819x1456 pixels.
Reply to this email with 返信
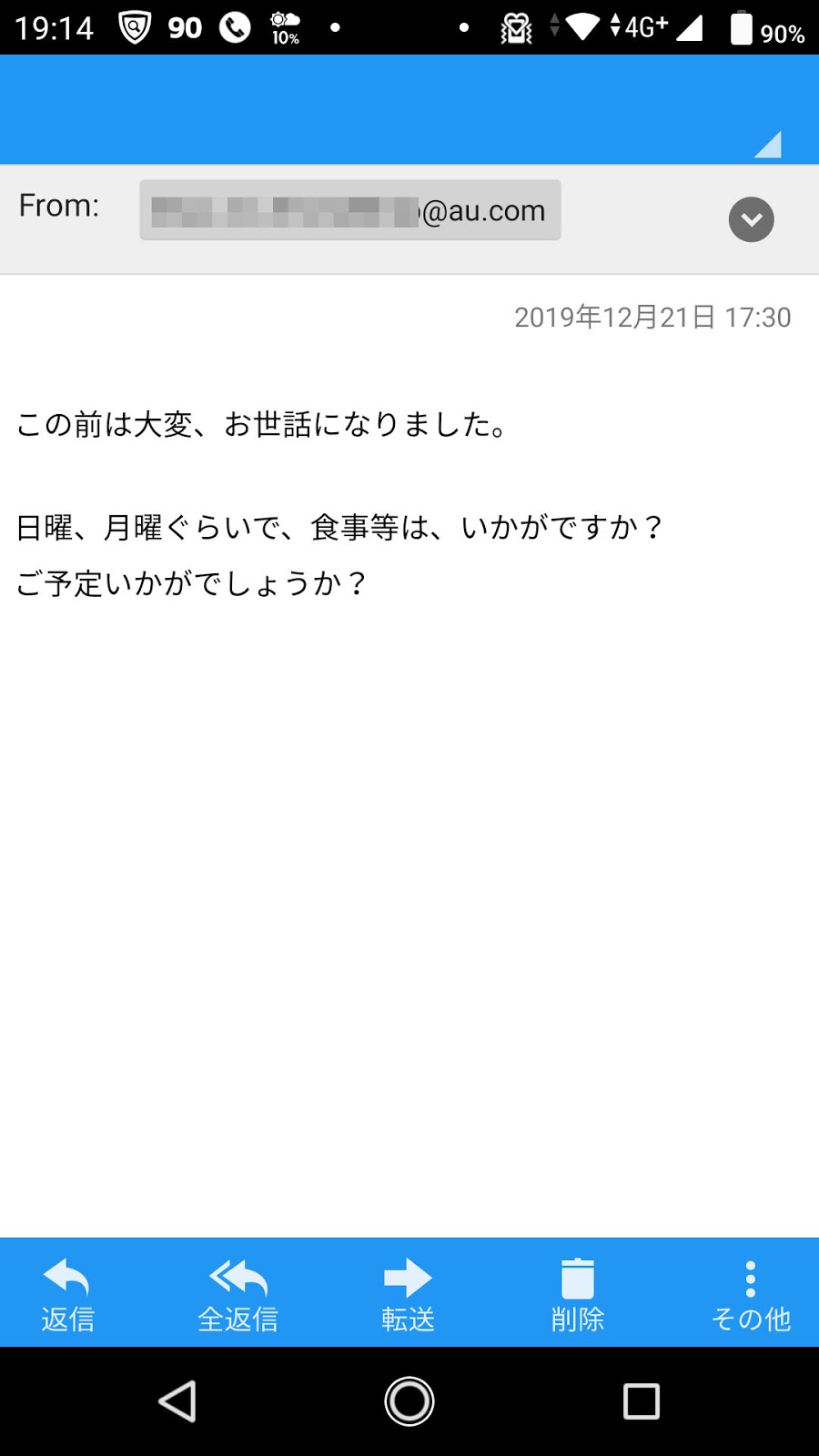tap(67, 1294)
